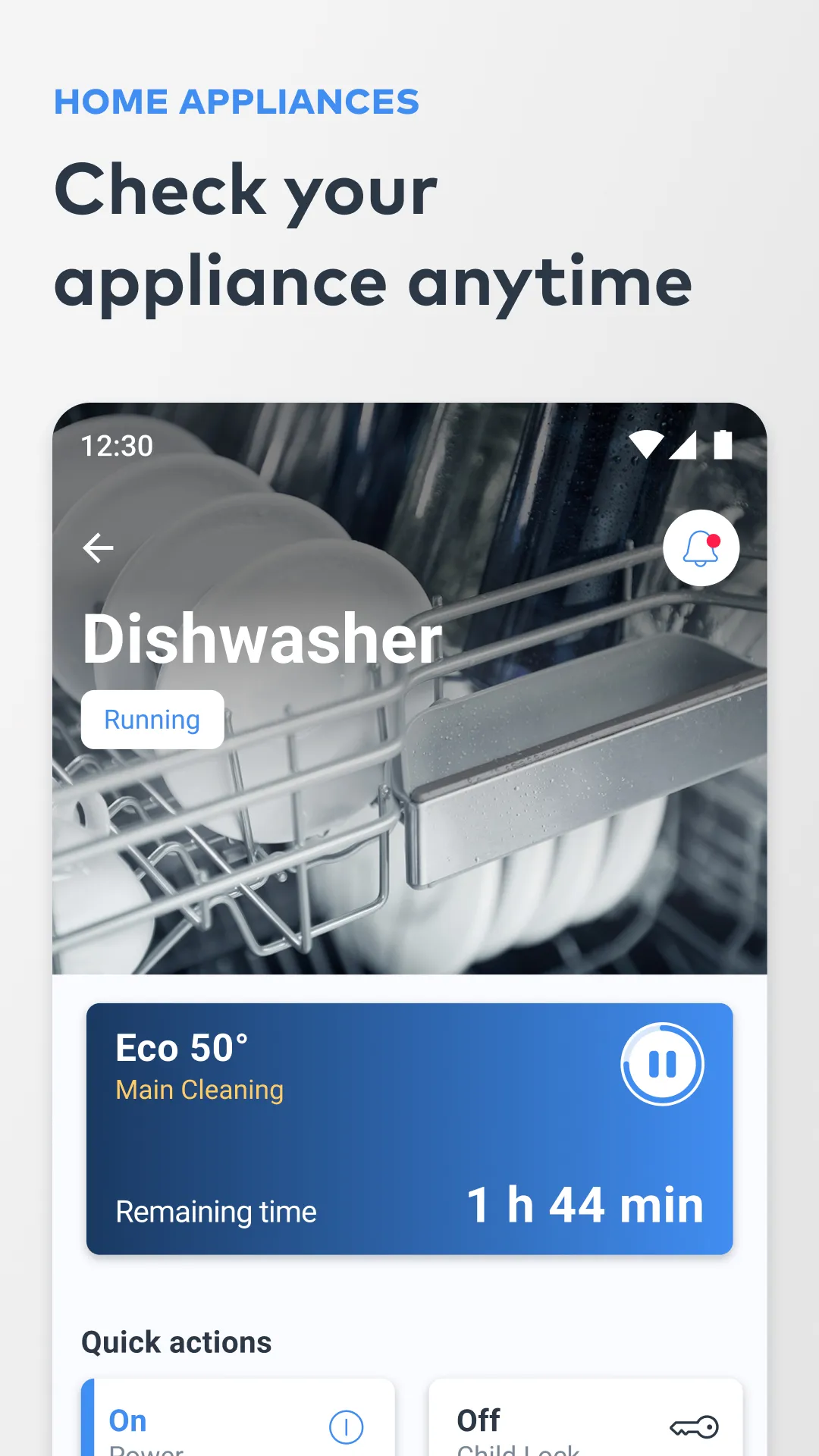Click the Check your appliance anytime heading

click(x=372, y=235)
